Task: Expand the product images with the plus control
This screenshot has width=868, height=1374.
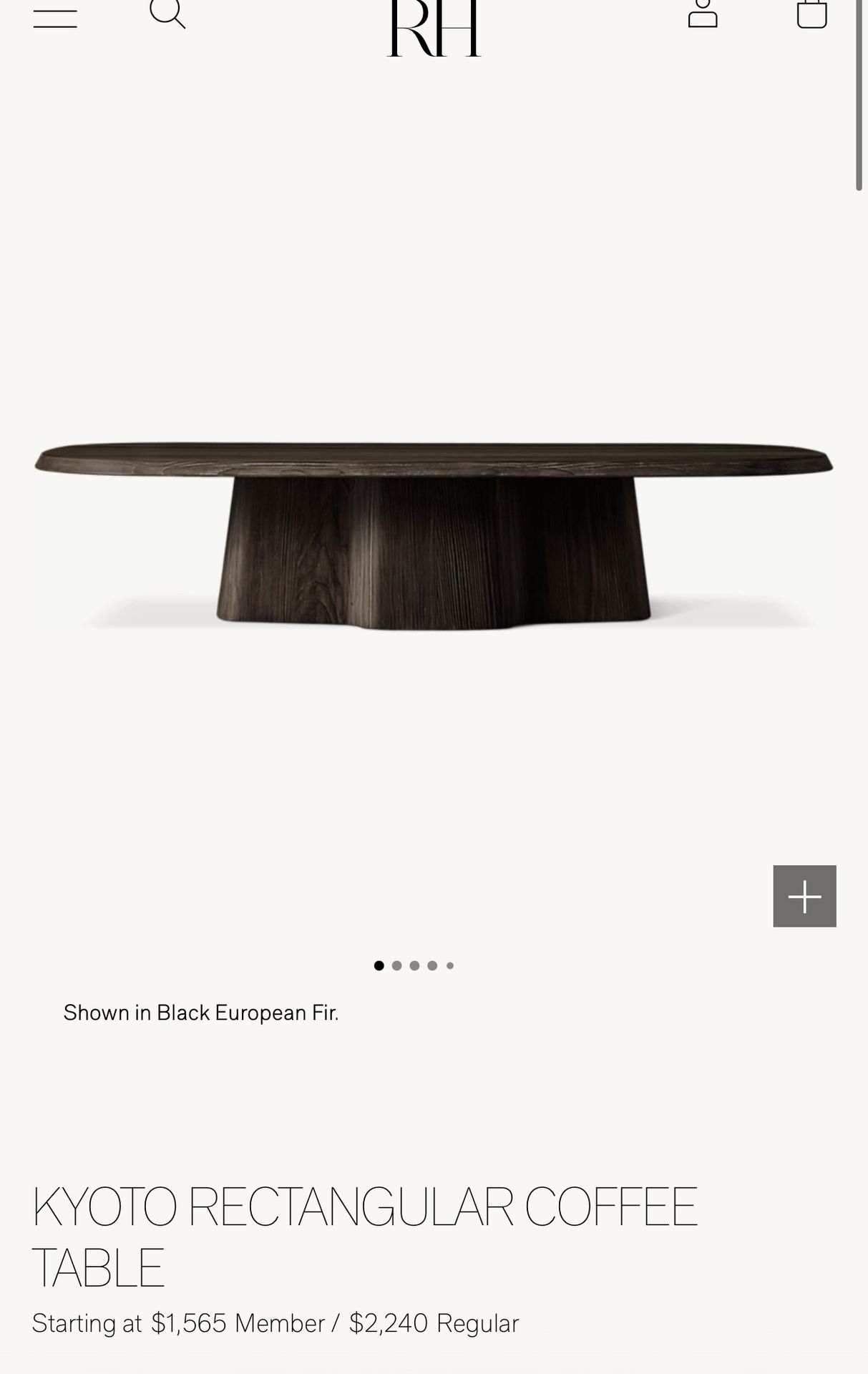Action: pos(806,895)
